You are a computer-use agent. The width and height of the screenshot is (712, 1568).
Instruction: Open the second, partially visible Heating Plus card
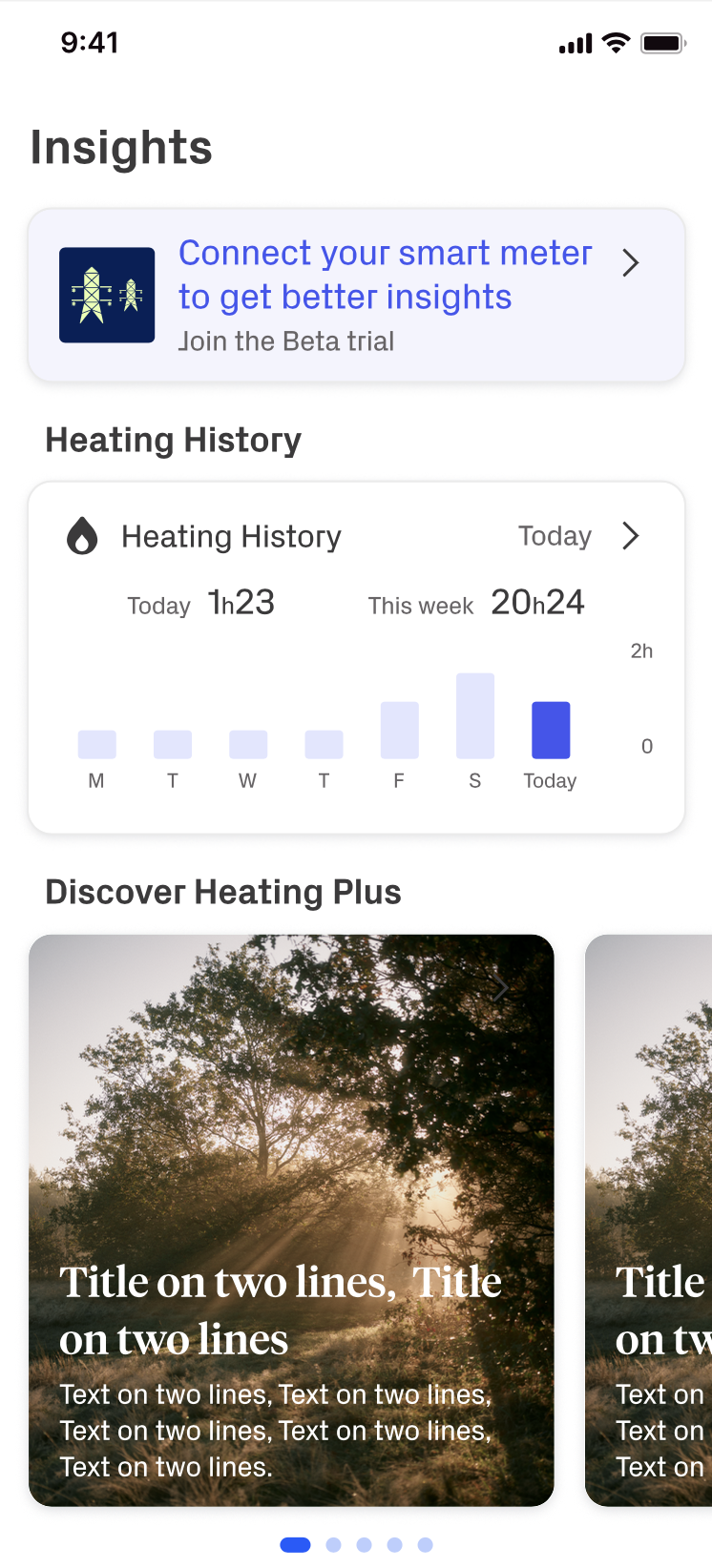coord(651,1221)
